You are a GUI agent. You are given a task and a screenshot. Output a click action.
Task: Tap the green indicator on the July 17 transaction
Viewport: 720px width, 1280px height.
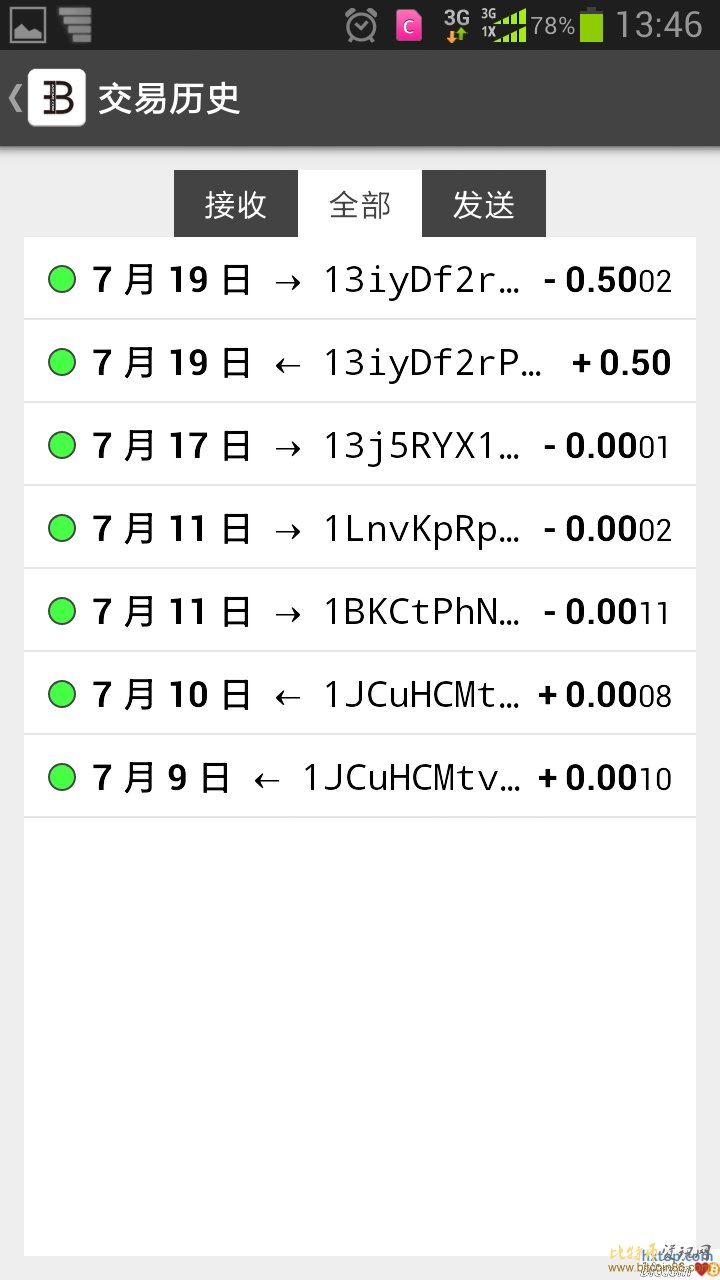61,444
